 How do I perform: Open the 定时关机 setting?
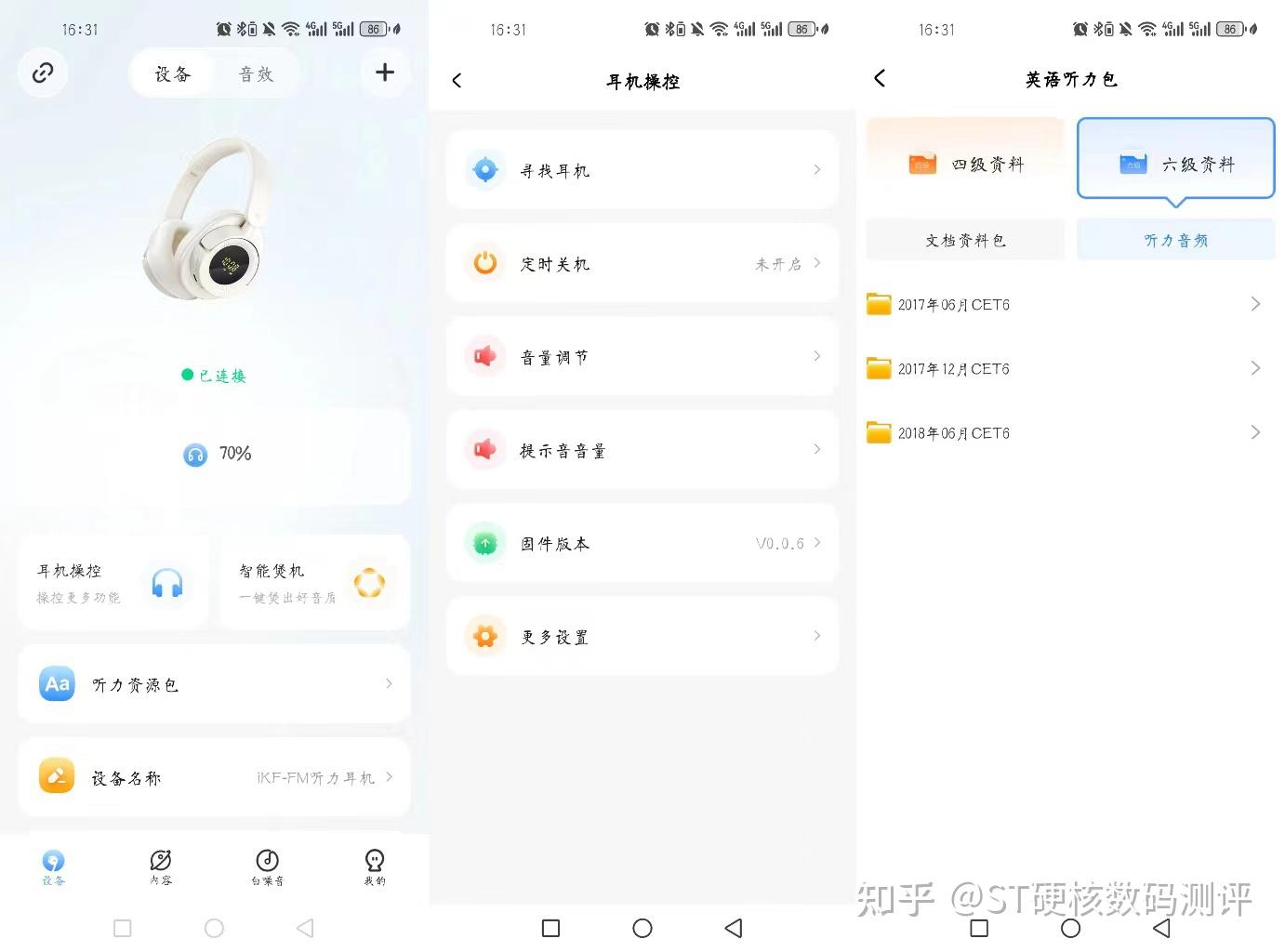tap(642, 263)
